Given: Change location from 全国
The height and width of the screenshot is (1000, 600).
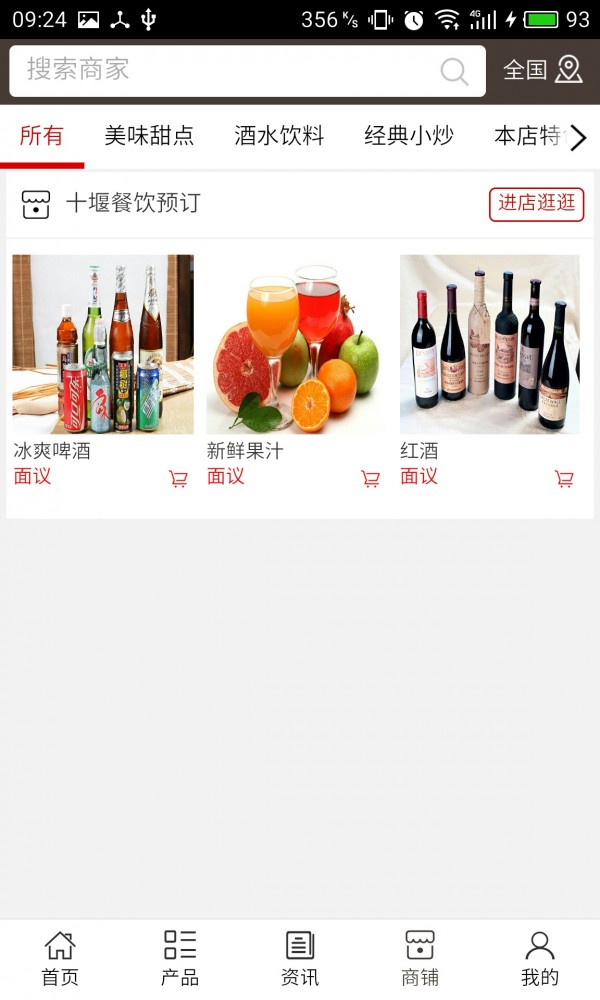Looking at the screenshot, I should click(542, 69).
